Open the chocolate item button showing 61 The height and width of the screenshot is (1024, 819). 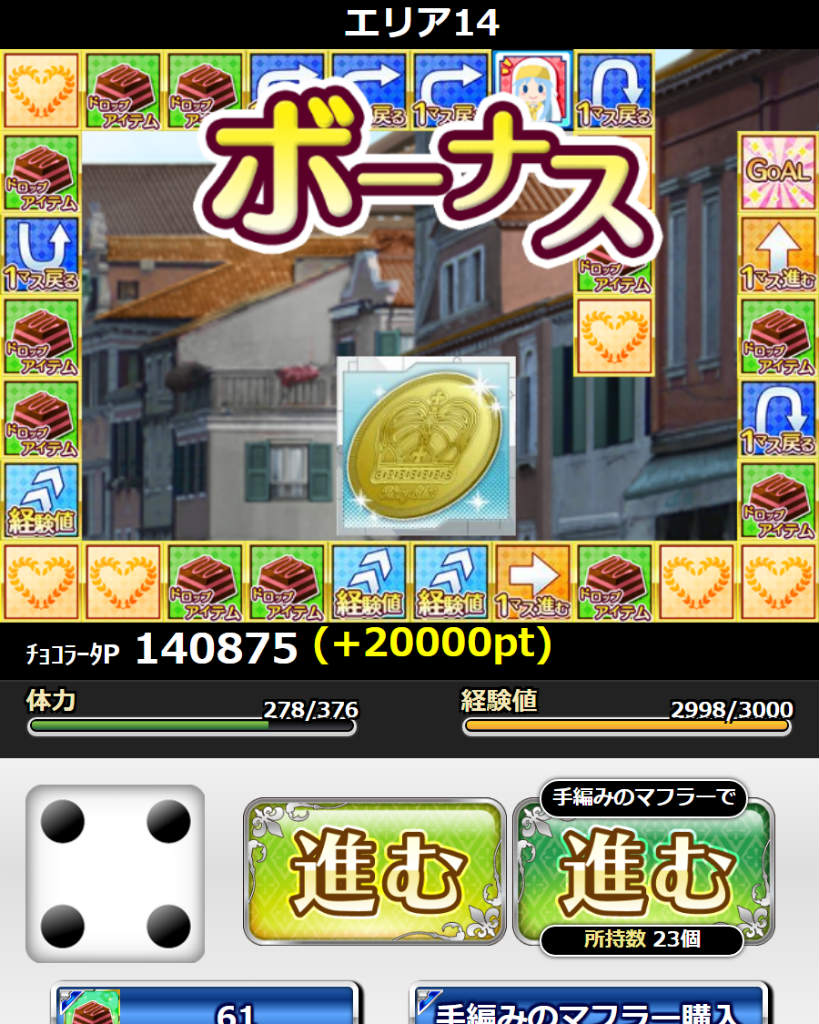205,1006
